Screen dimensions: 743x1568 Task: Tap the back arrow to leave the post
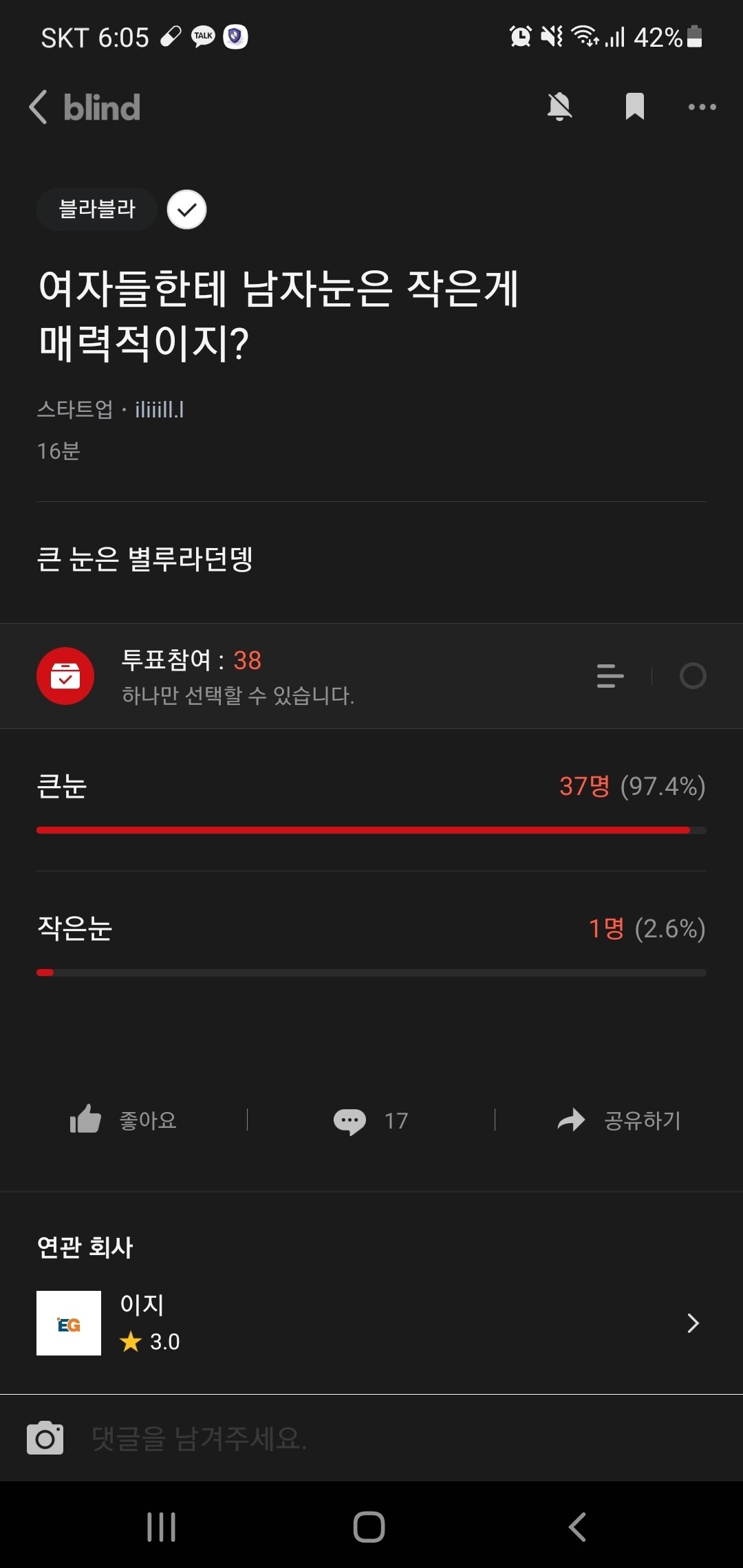(x=38, y=107)
